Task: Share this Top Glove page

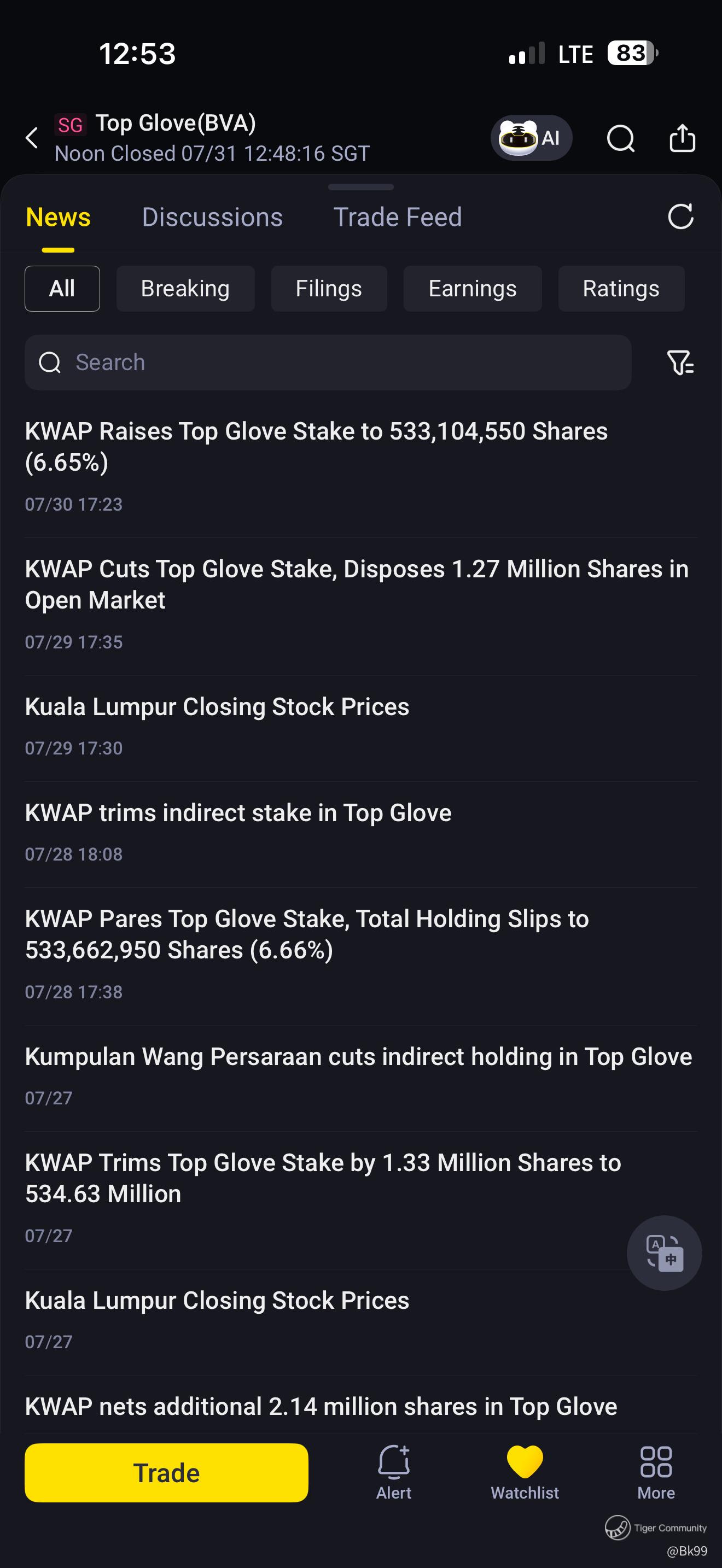Action: (682, 138)
